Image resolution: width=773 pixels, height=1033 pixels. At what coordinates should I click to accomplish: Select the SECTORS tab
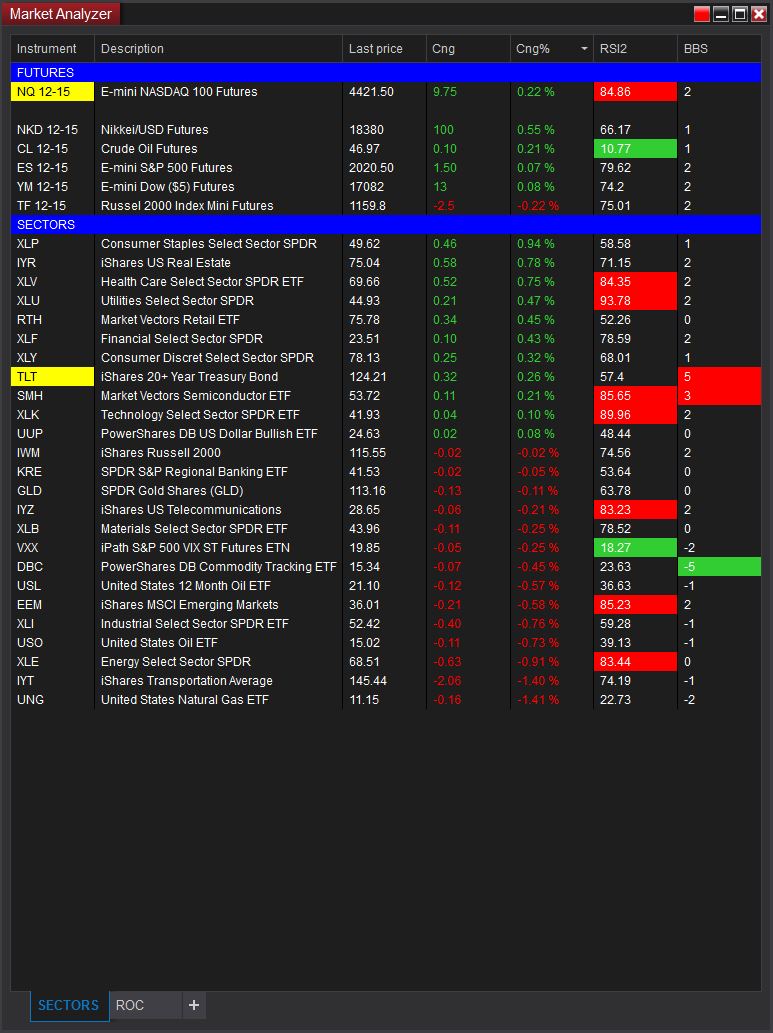[68, 1005]
